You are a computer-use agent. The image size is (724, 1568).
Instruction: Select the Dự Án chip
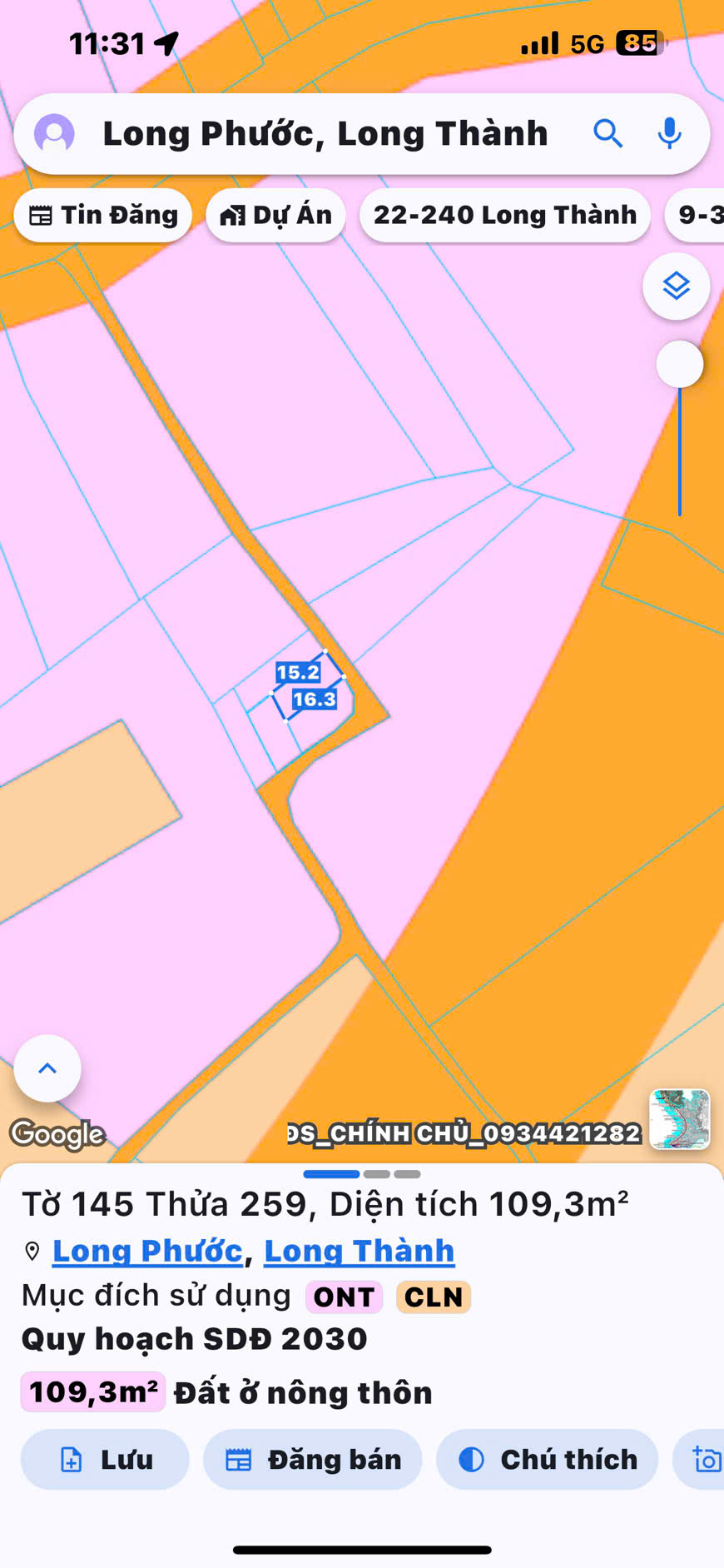coord(275,215)
